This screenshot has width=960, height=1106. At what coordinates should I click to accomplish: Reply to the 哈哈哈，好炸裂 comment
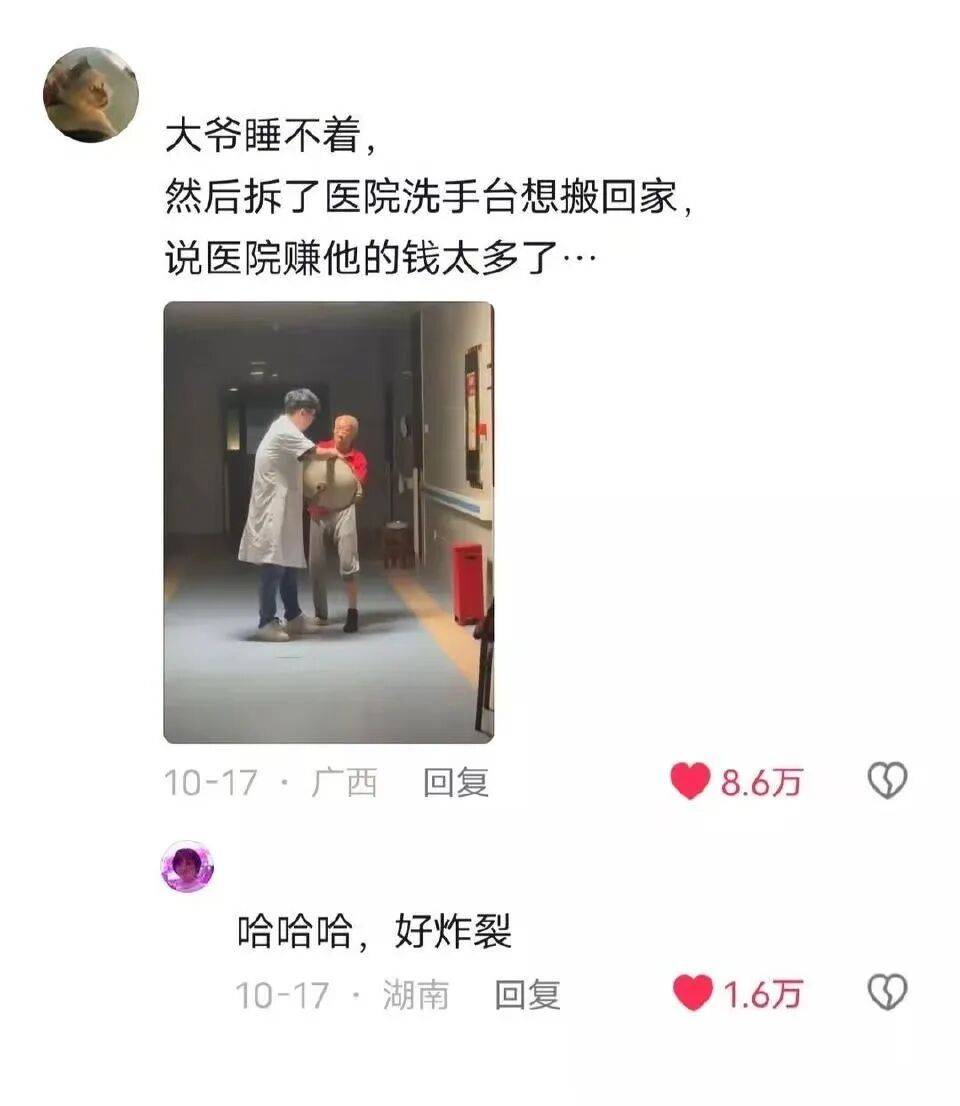point(527,995)
